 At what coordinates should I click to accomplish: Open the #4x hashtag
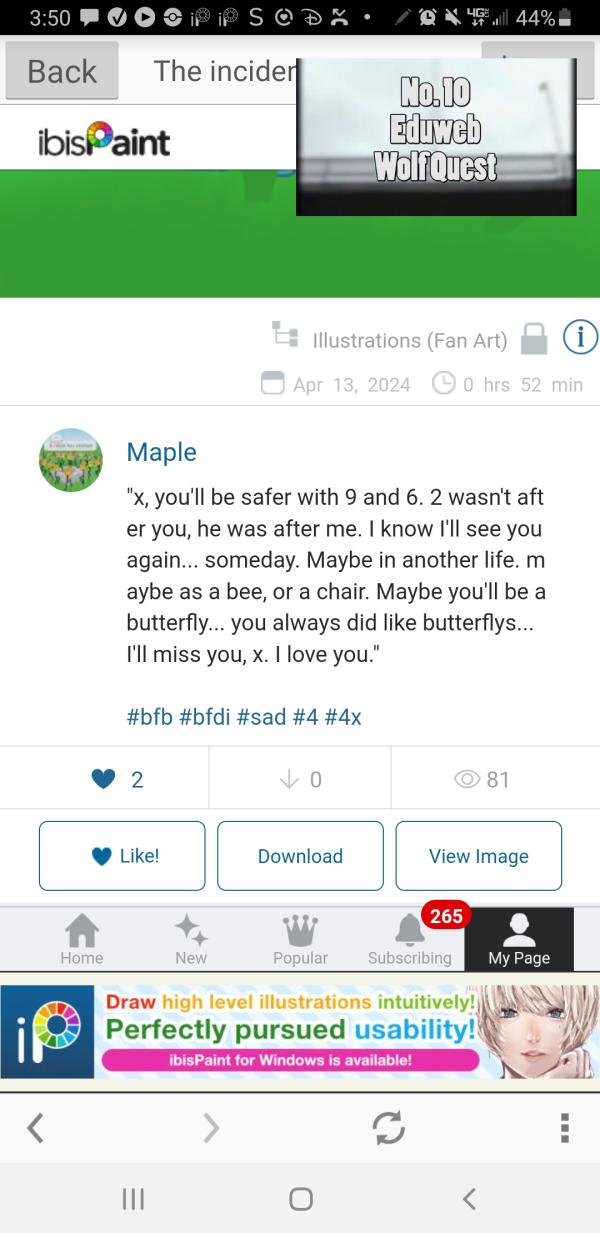343,717
